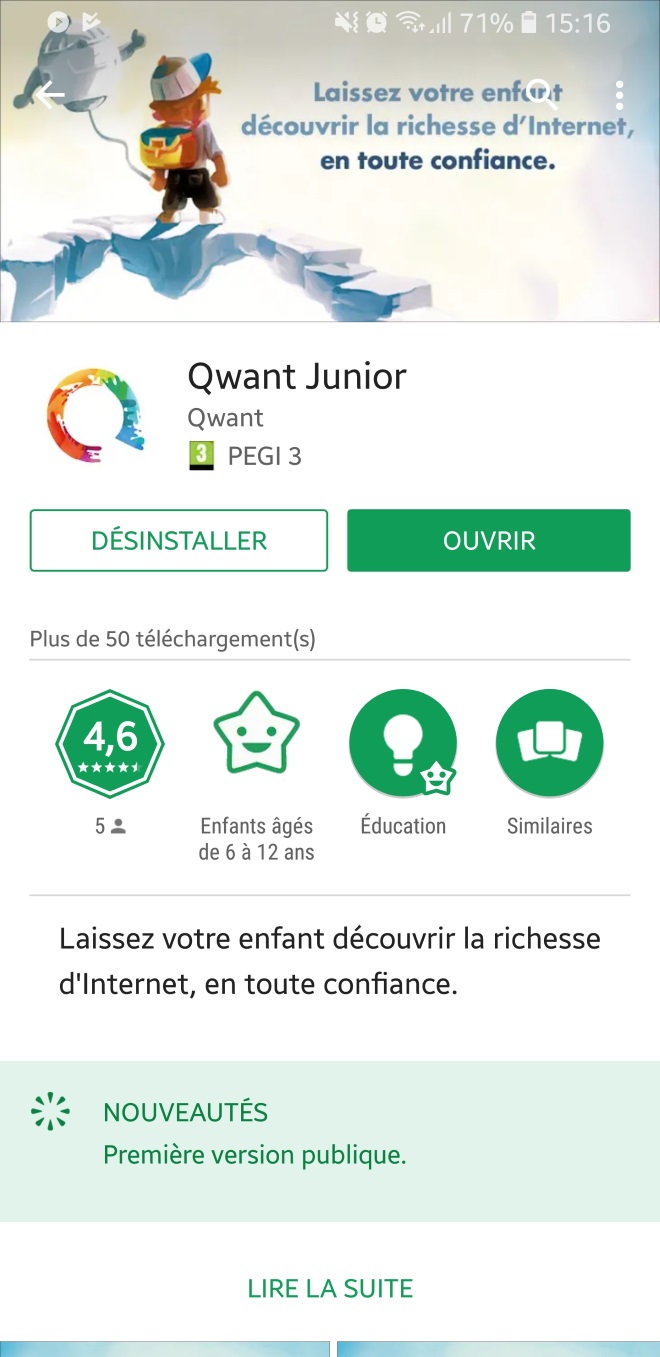The height and width of the screenshot is (1357, 660).
Task: View the 4,6 rating badge
Action: coord(110,743)
